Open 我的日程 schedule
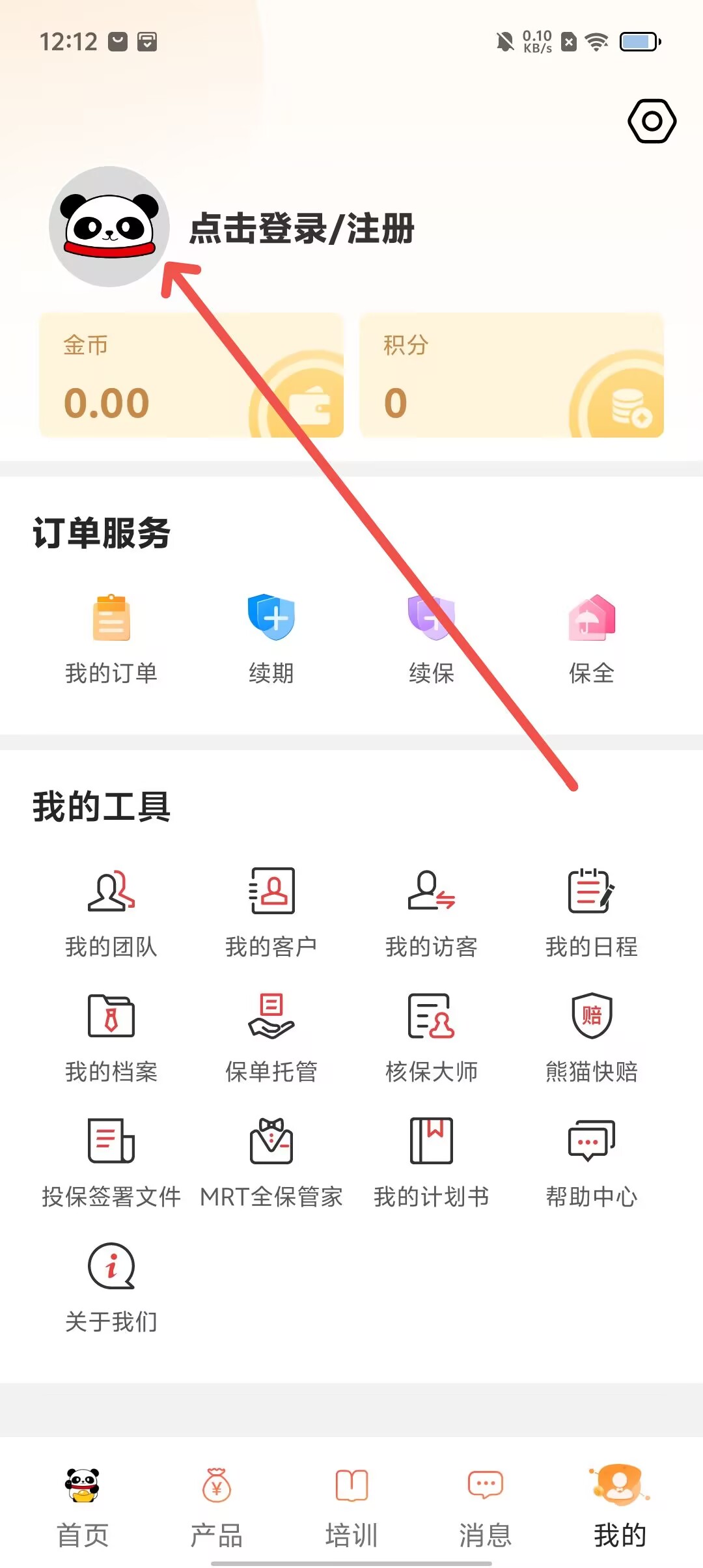 (x=591, y=912)
